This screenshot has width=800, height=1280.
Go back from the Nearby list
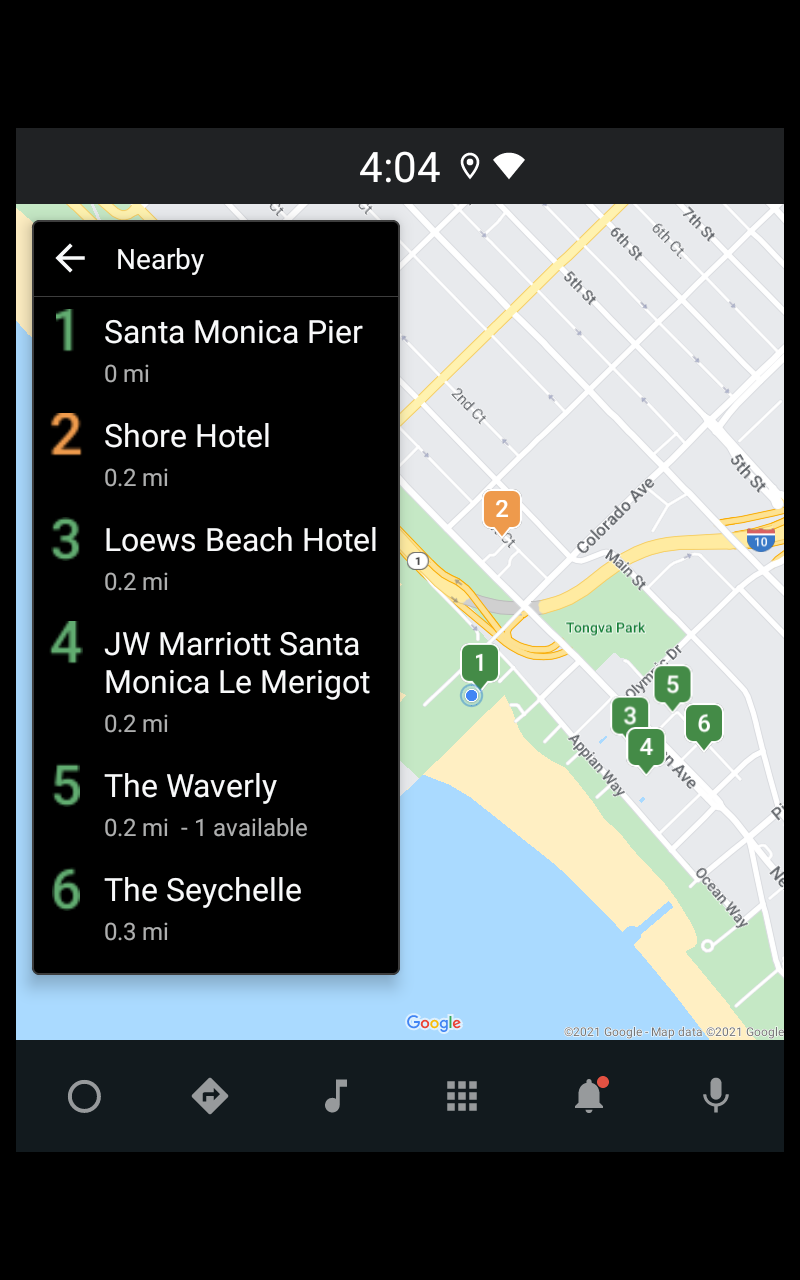point(70,259)
